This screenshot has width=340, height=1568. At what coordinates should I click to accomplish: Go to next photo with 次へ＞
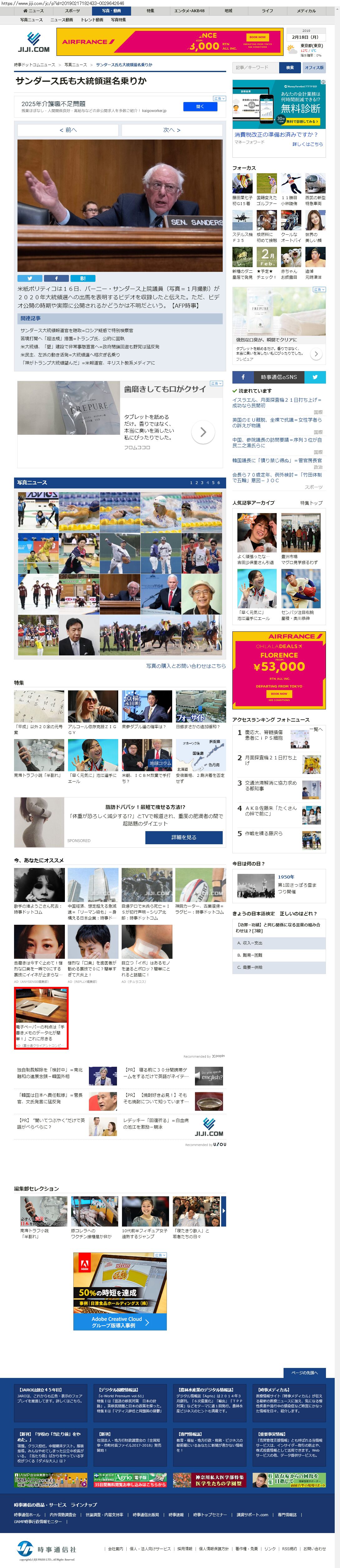(x=172, y=130)
